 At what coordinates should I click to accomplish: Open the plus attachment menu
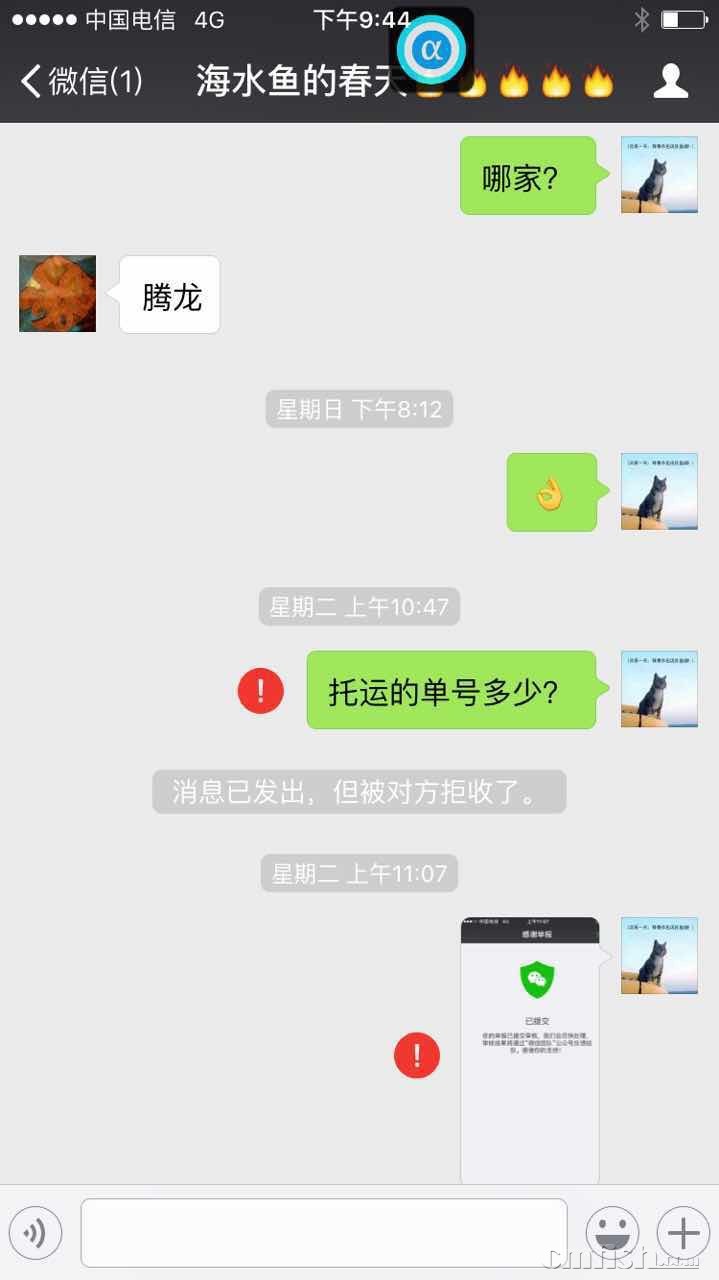pos(683,1232)
